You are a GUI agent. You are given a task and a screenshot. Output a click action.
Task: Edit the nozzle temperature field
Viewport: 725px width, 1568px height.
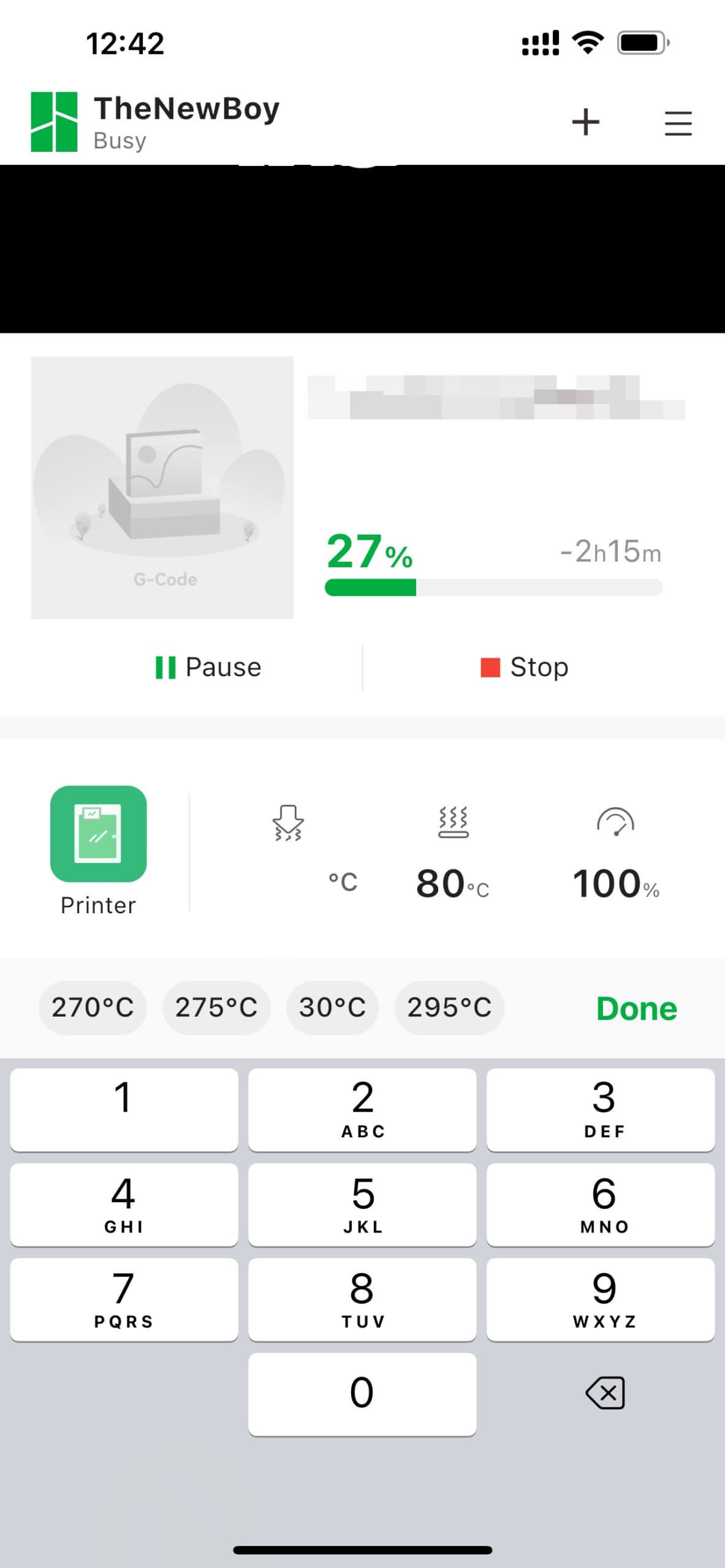point(306,881)
